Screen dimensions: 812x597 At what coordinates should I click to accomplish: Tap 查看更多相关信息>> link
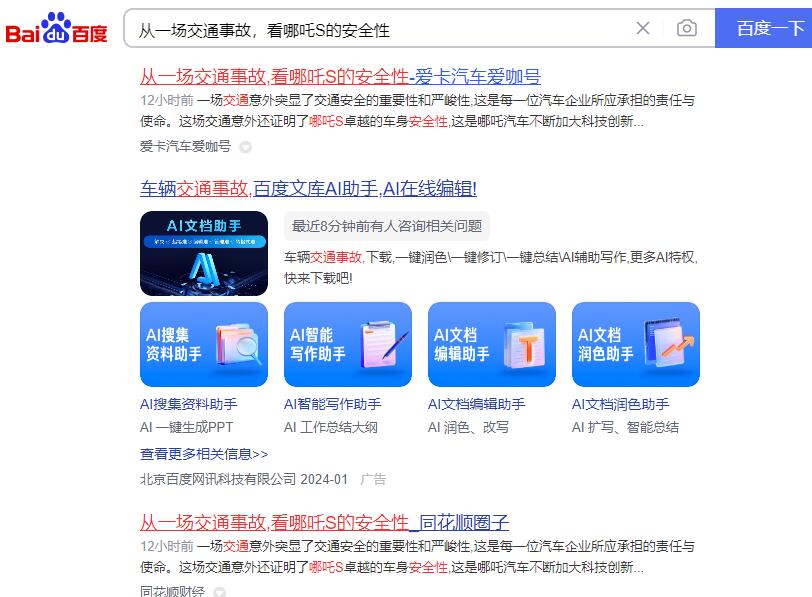coord(204,453)
